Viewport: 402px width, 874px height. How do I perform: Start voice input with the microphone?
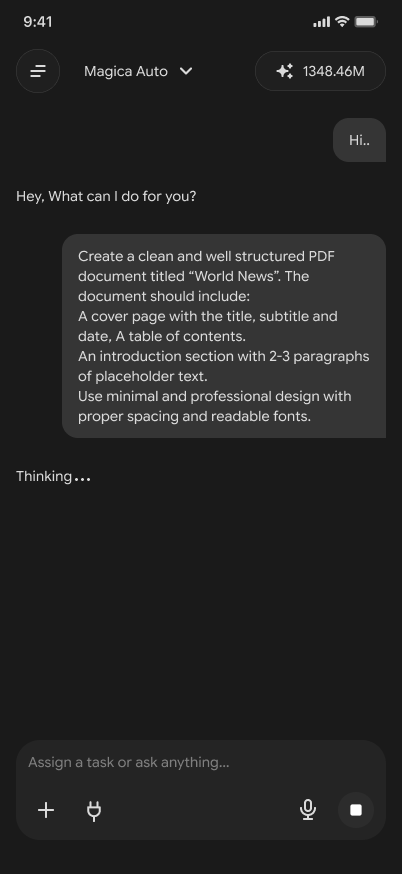[x=308, y=810]
